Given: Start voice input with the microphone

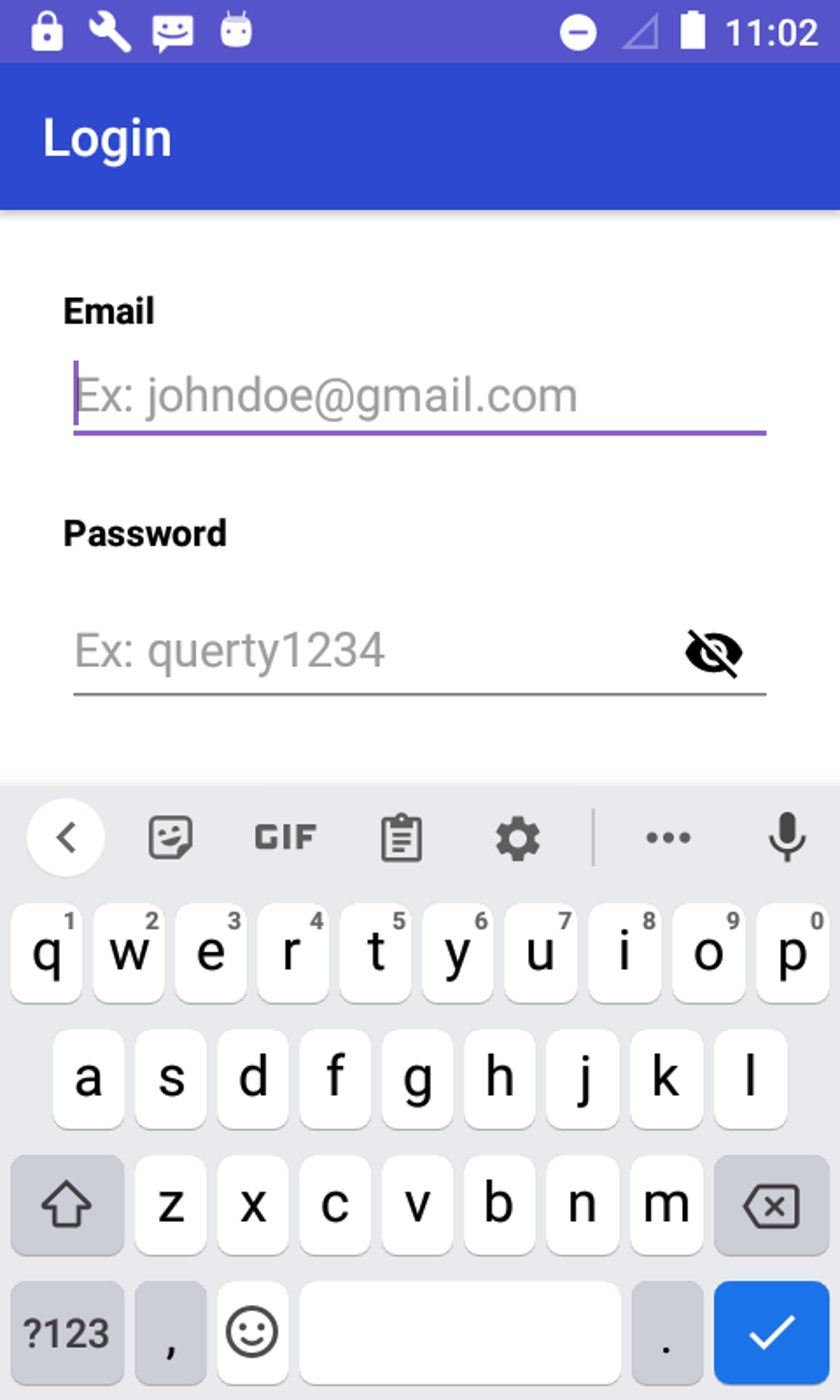Looking at the screenshot, I should pyautogui.click(x=787, y=838).
